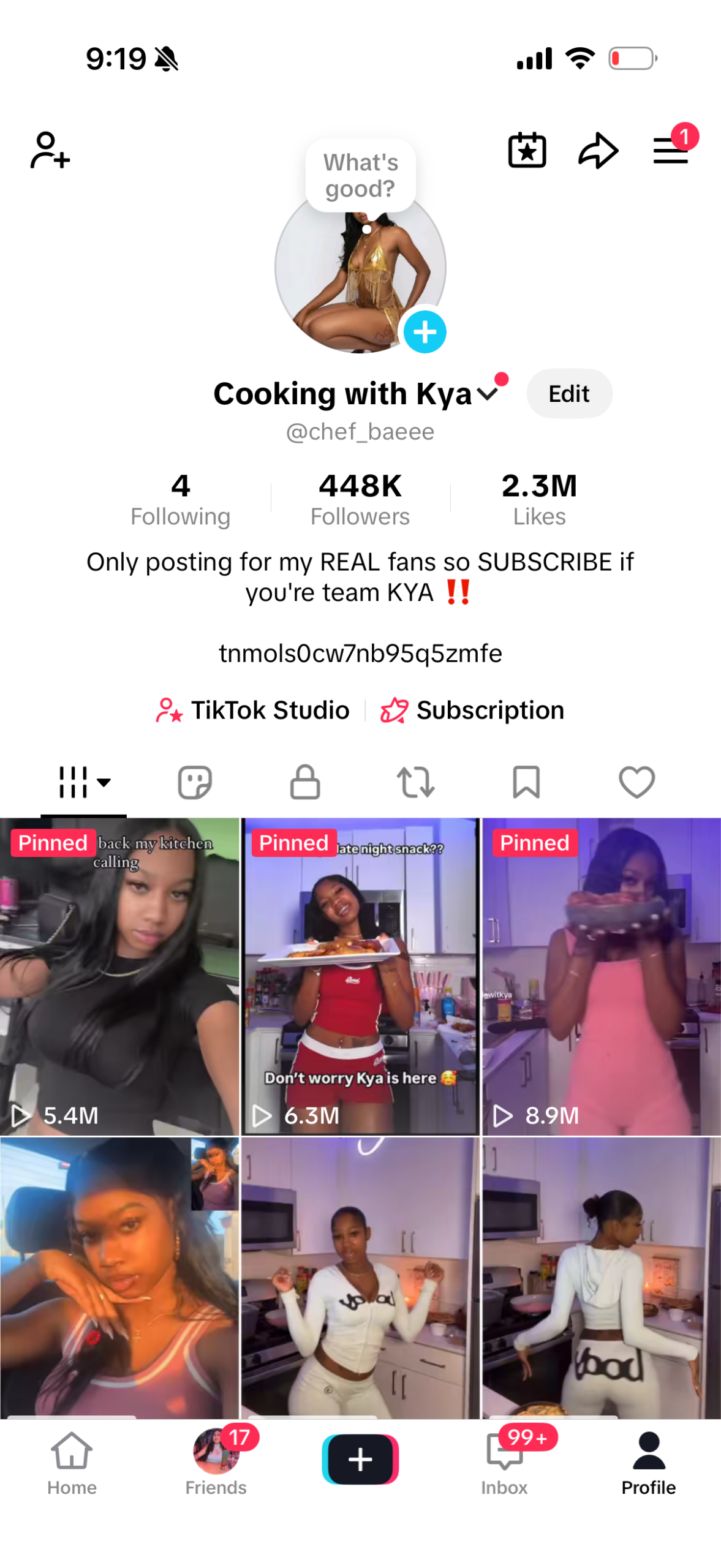
Task: Show the saved bookmarks tab
Action: click(526, 782)
